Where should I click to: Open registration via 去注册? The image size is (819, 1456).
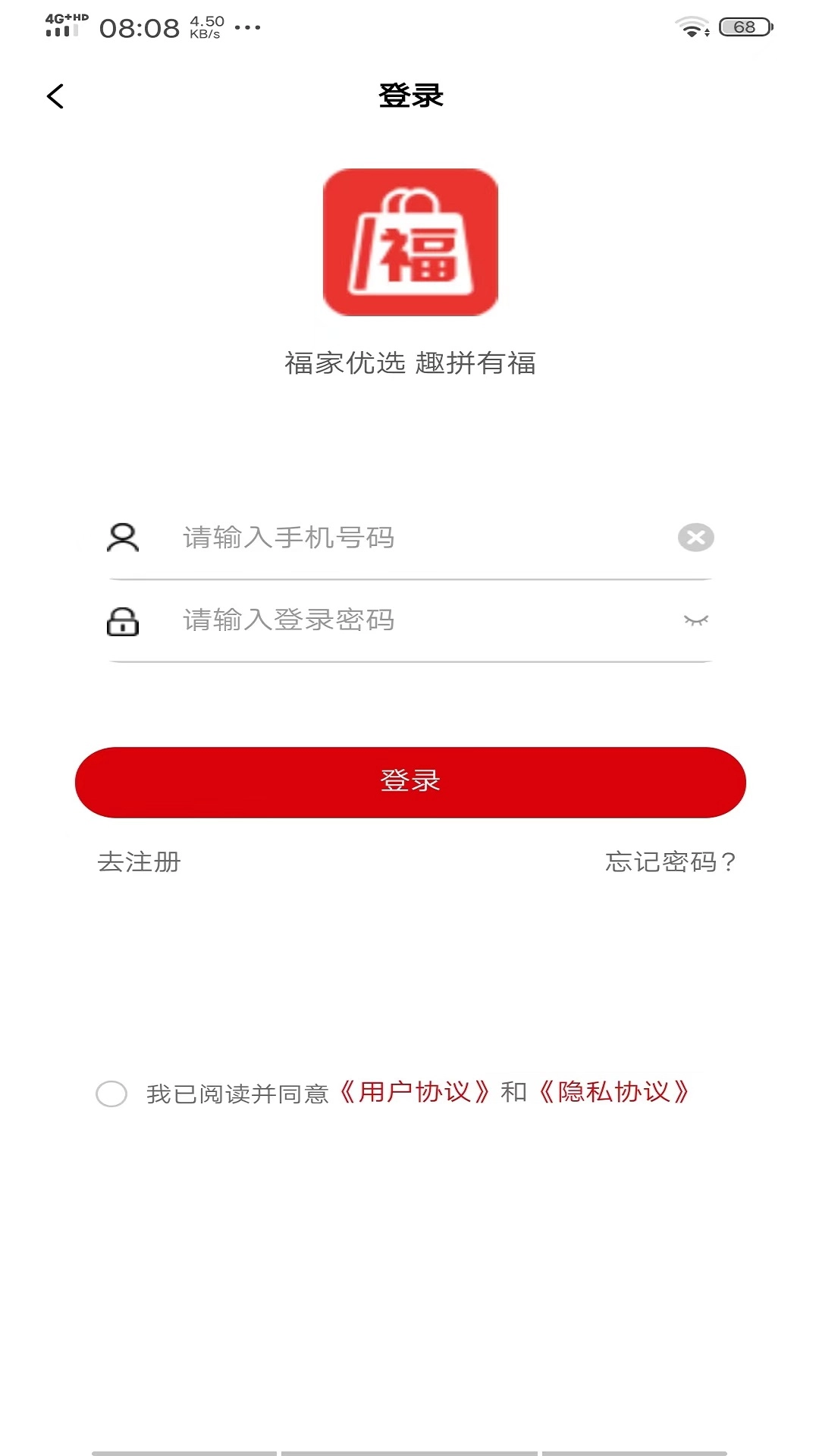pos(140,861)
